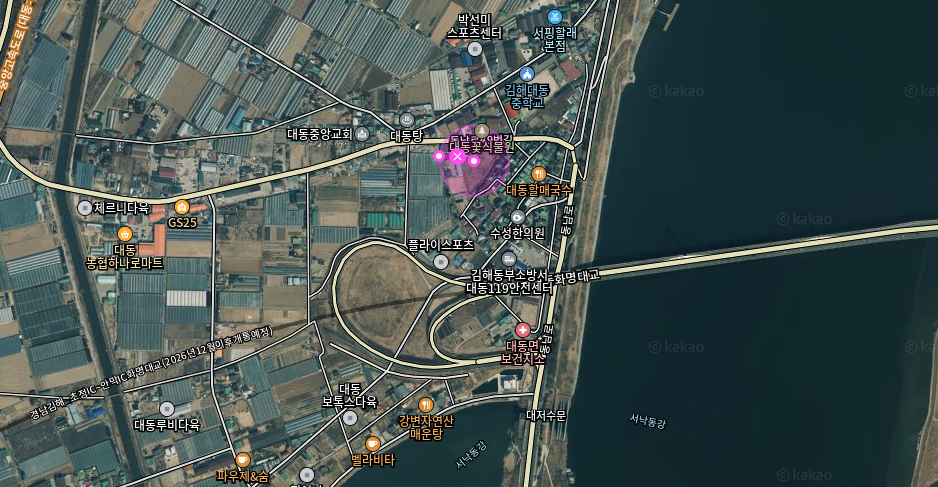Tap the 체르니다육 place marker

click(x=85, y=208)
